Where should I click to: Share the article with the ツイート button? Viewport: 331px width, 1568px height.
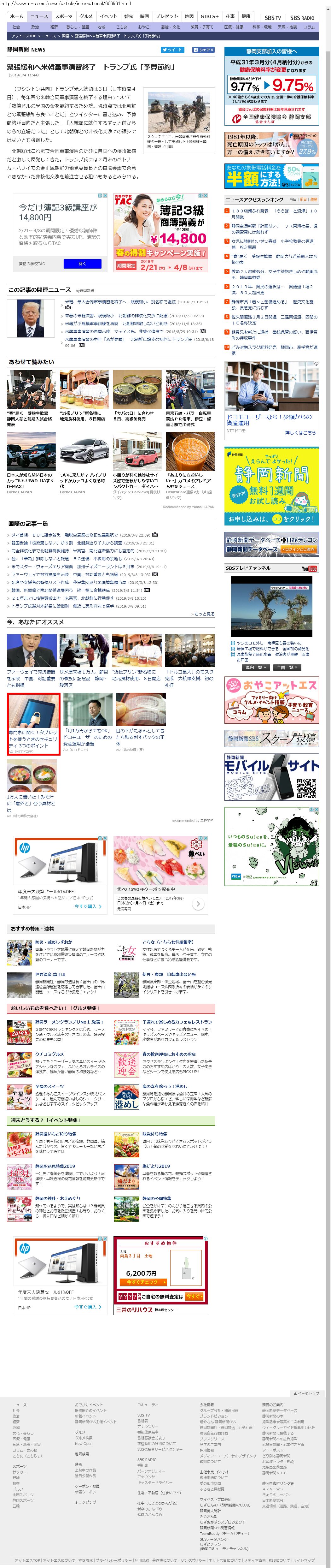(x=172, y=50)
